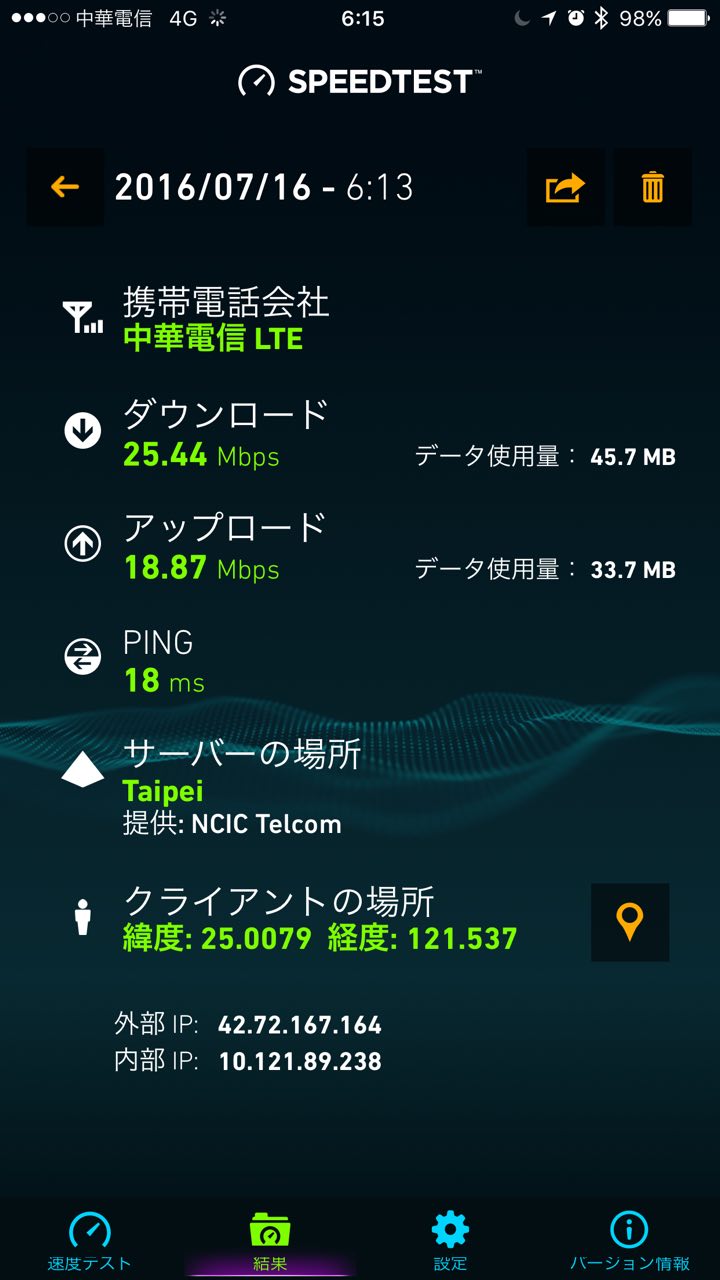Delete this result with the trash icon
Screen dimensions: 720x1280
point(652,187)
